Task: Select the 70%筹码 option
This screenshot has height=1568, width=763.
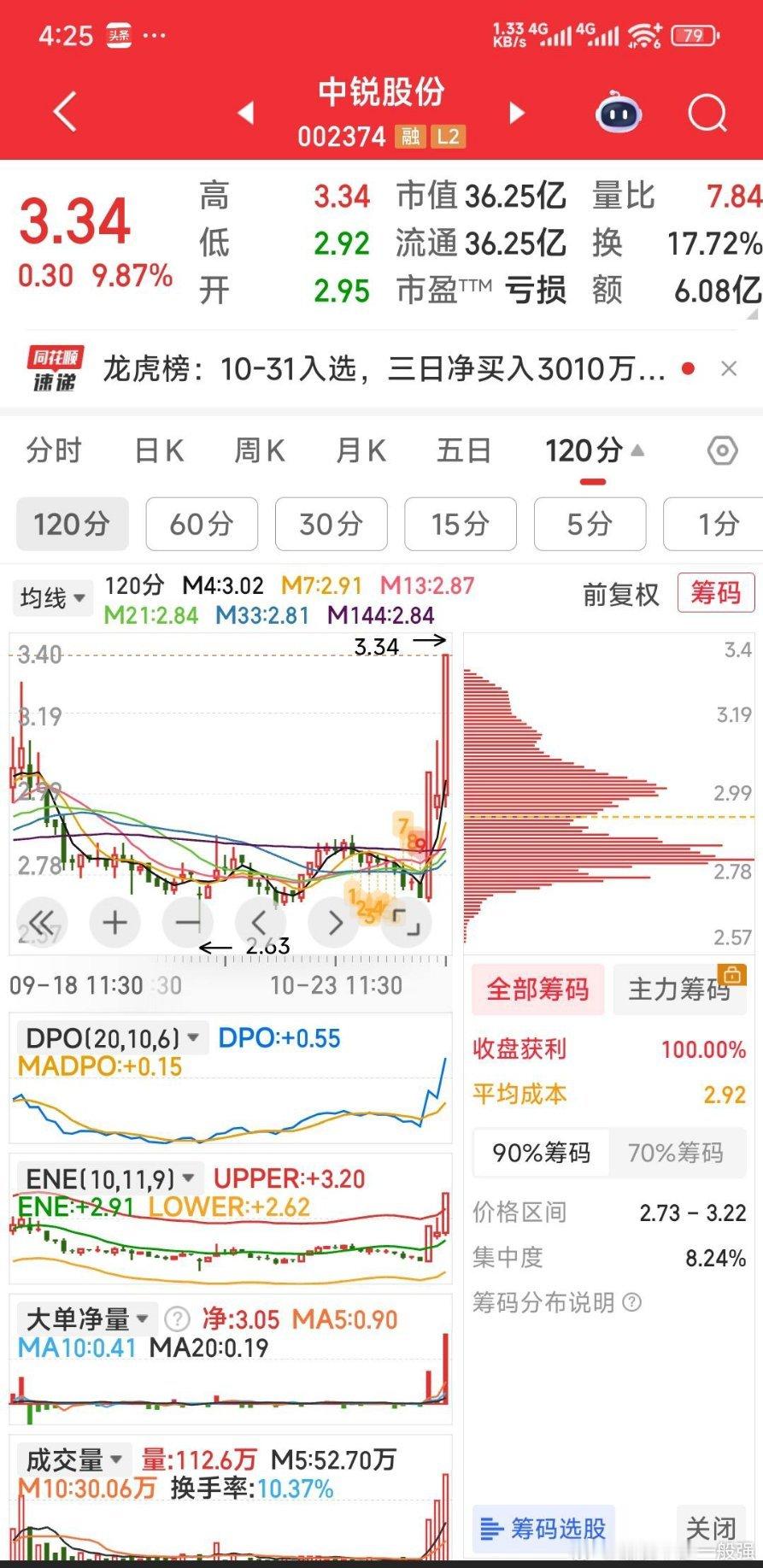Action: [676, 1153]
